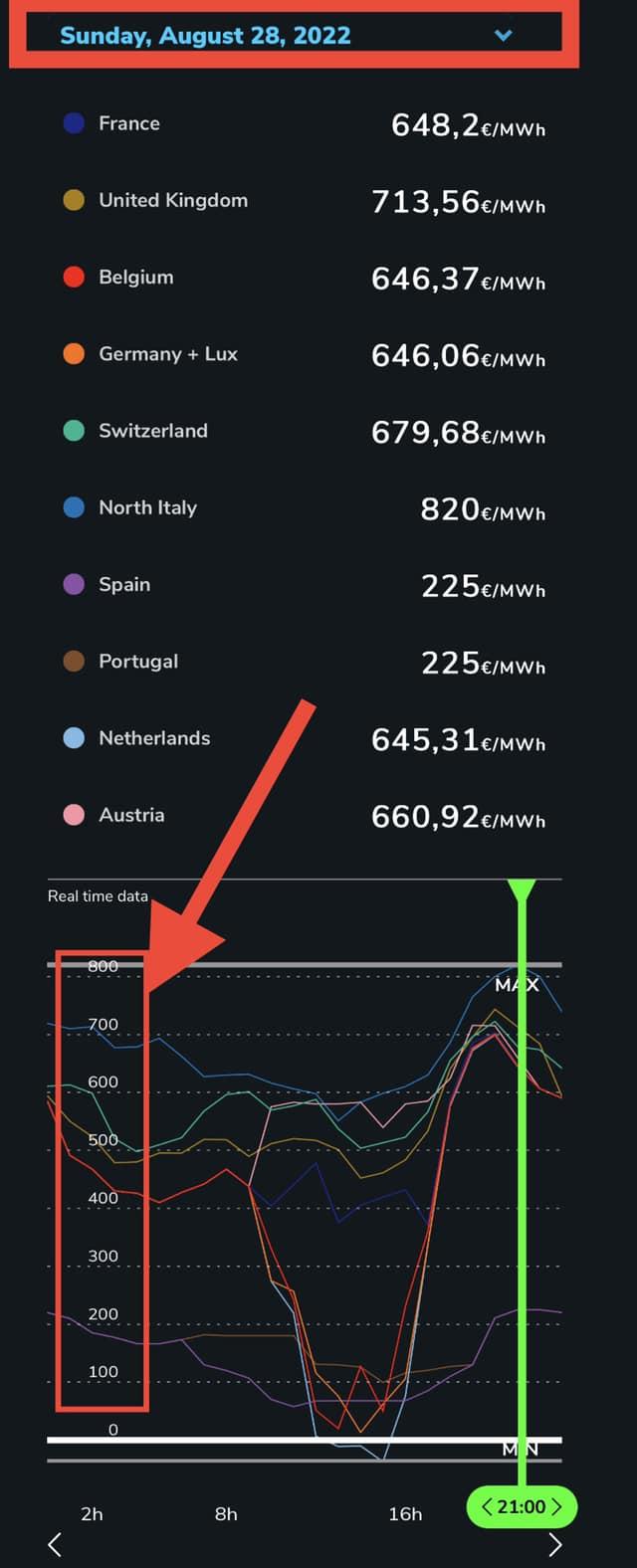Open the date dropdown for August 28, 2022

click(x=503, y=36)
